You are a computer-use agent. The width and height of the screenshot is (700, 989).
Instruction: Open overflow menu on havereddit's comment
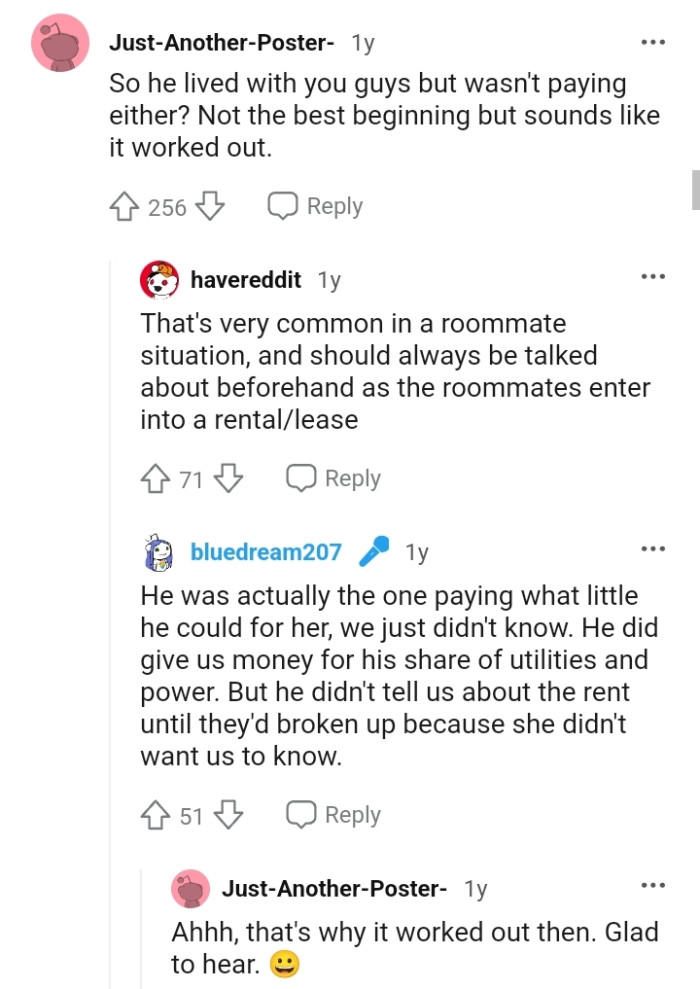coord(652,277)
